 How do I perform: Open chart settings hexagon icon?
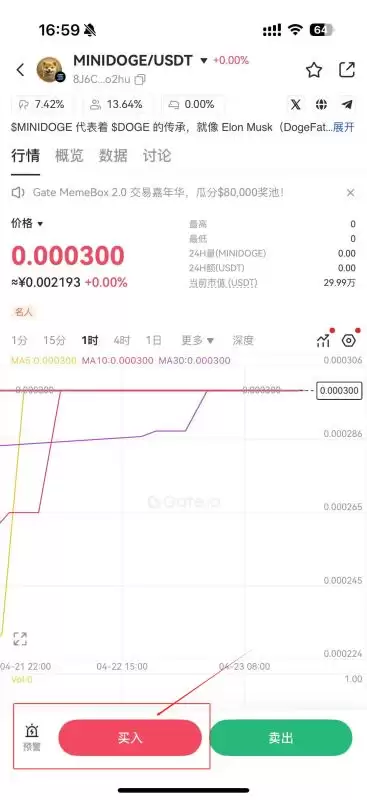click(x=349, y=340)
